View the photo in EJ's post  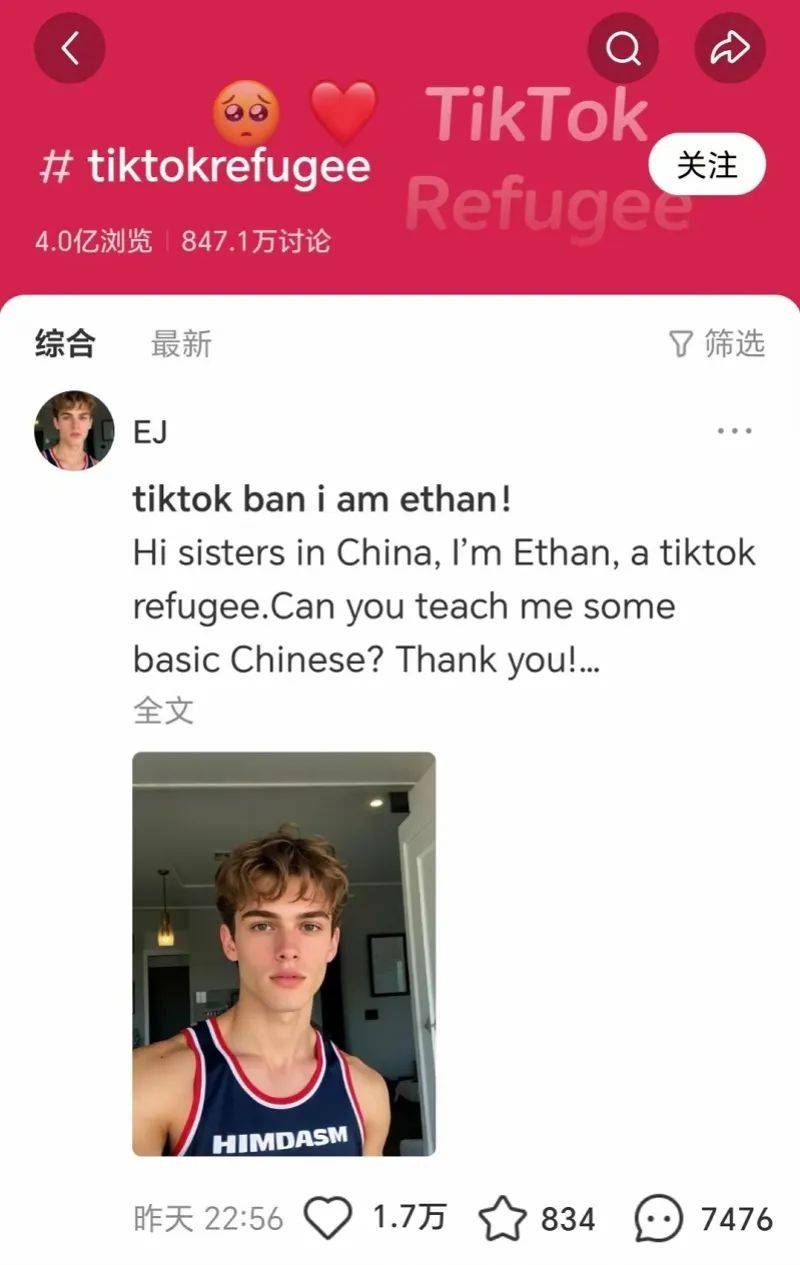pos(284,953)
